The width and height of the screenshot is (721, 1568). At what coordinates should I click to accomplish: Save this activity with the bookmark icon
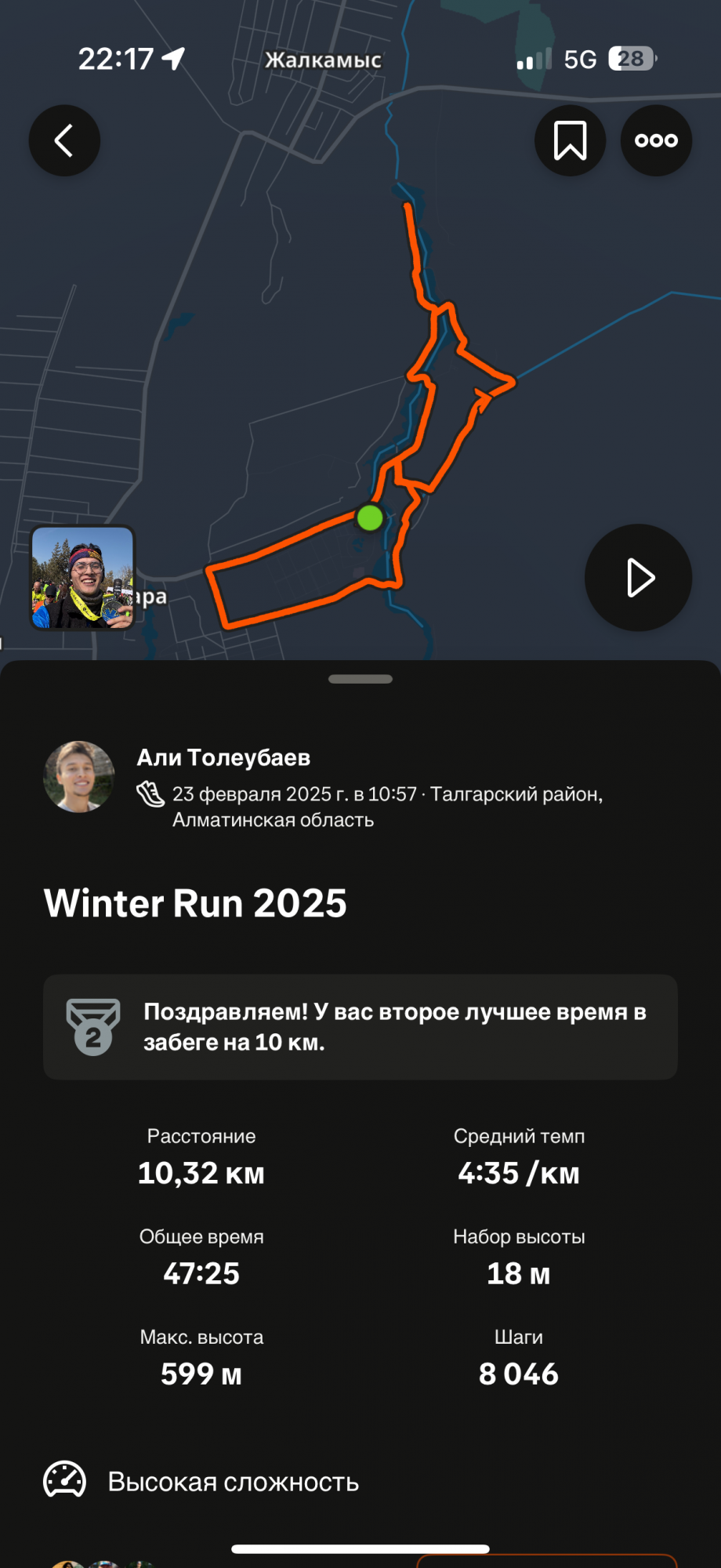570,140
